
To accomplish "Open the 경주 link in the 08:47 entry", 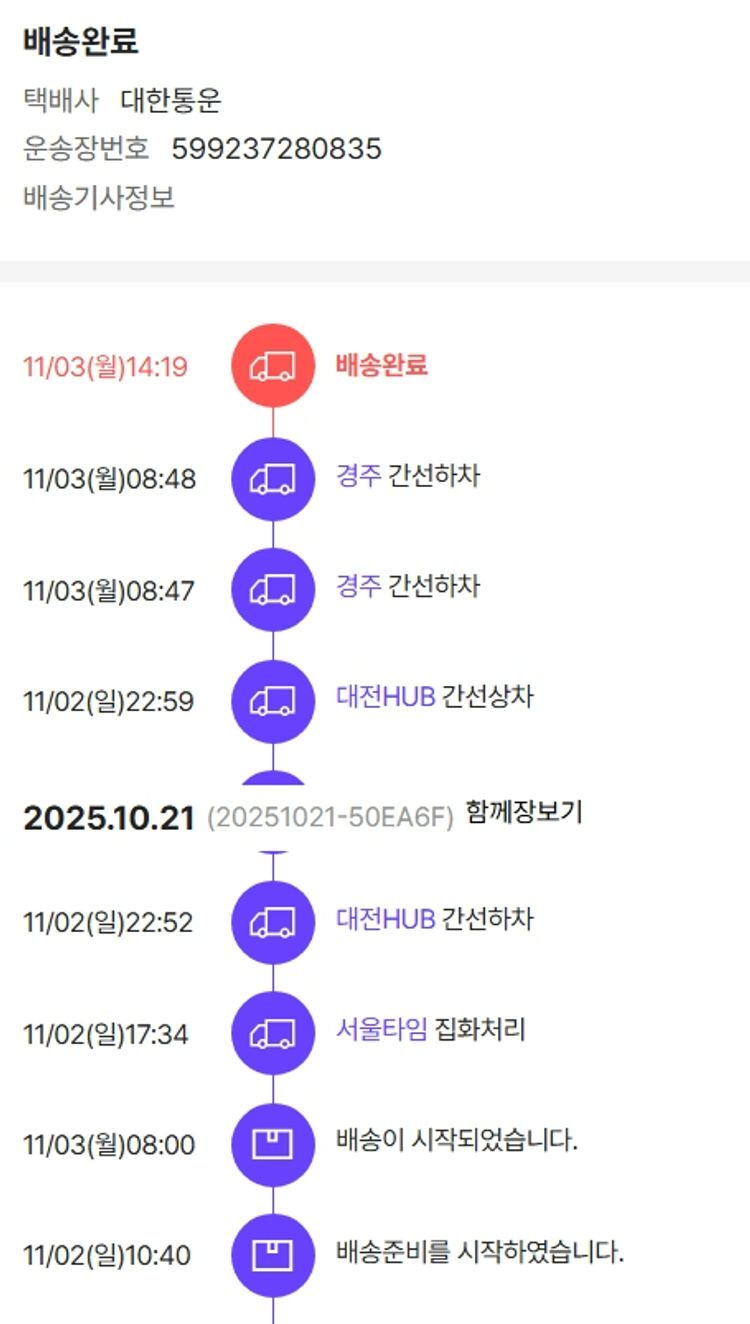I will click(358, 585).
